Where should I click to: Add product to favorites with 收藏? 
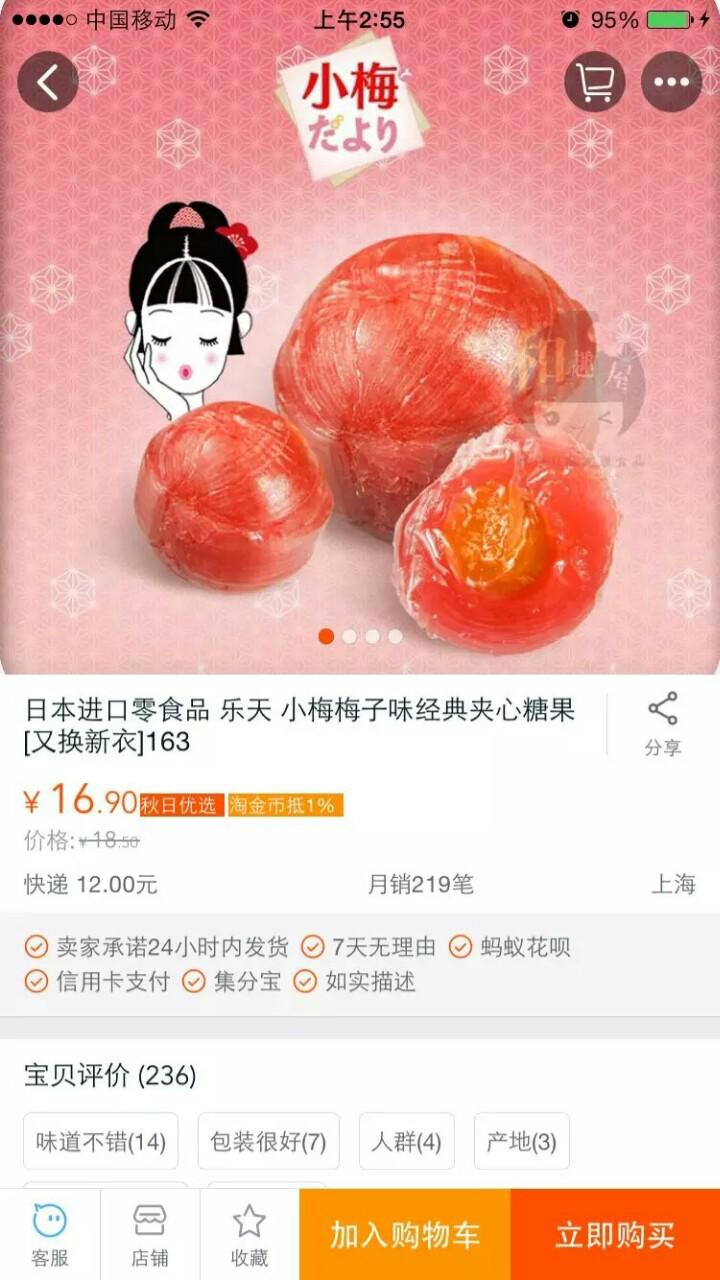tap(249, 1234)
